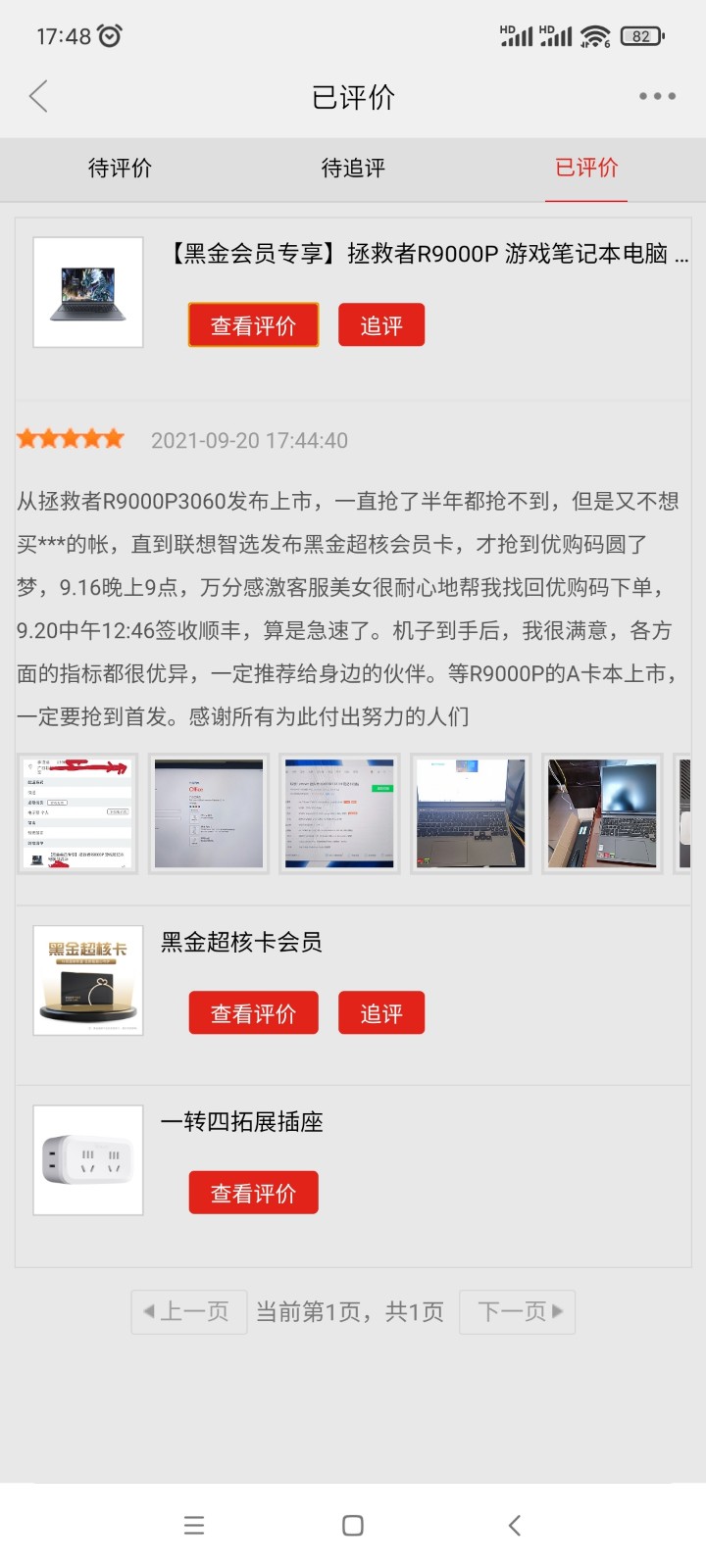This screenshot has height=1568, width=706.
Task: Tap 查看评价 for the 拯救者R9000P laptop
Action: [x=253, y=325]
